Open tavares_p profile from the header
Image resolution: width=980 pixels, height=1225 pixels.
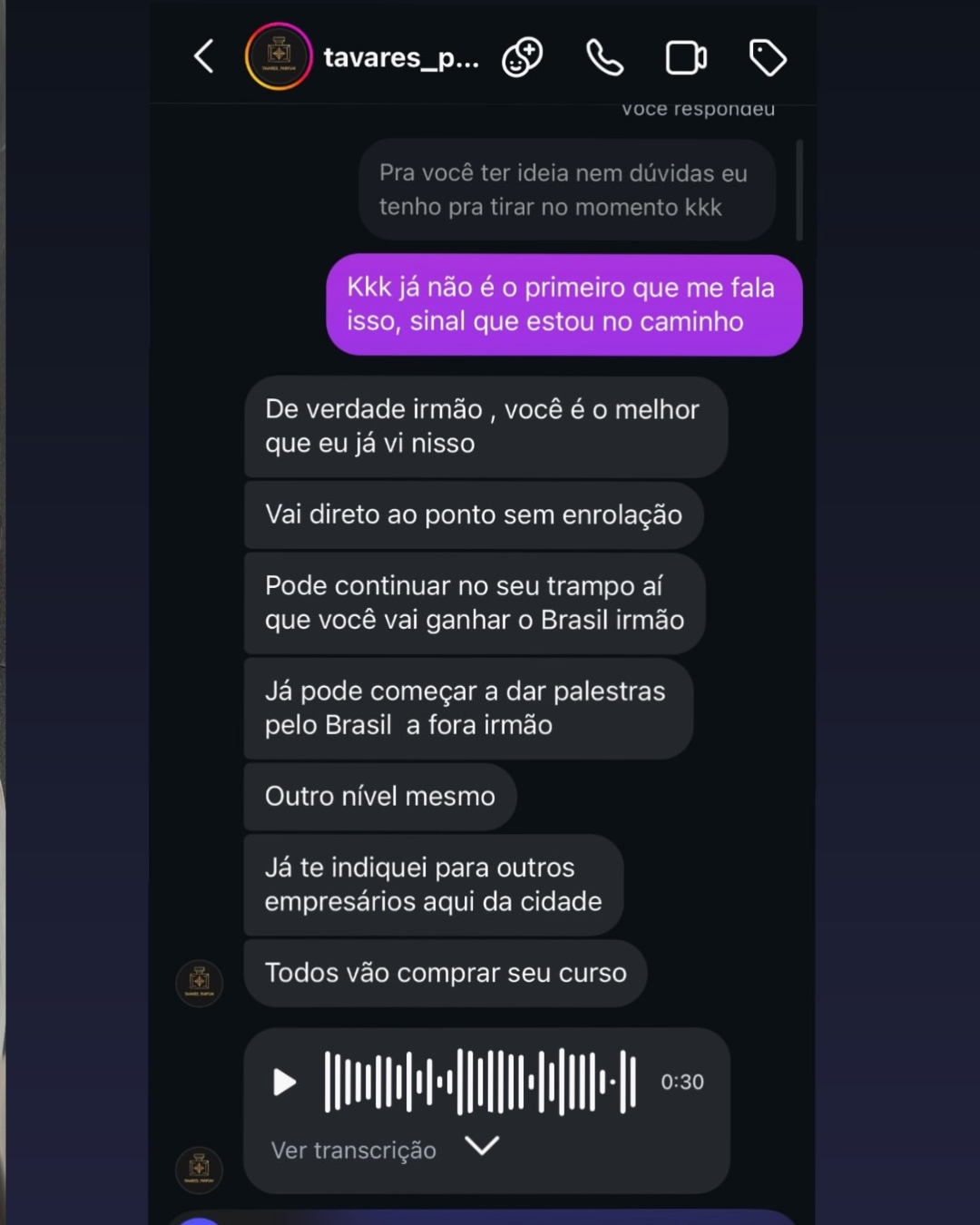pos(400,58)
